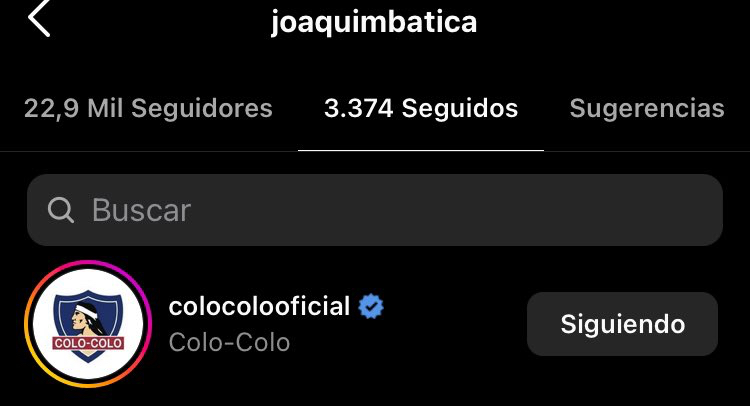Go back from joaquimbatica's list
This screenshot has height=406, width=750.
[38, 21]
